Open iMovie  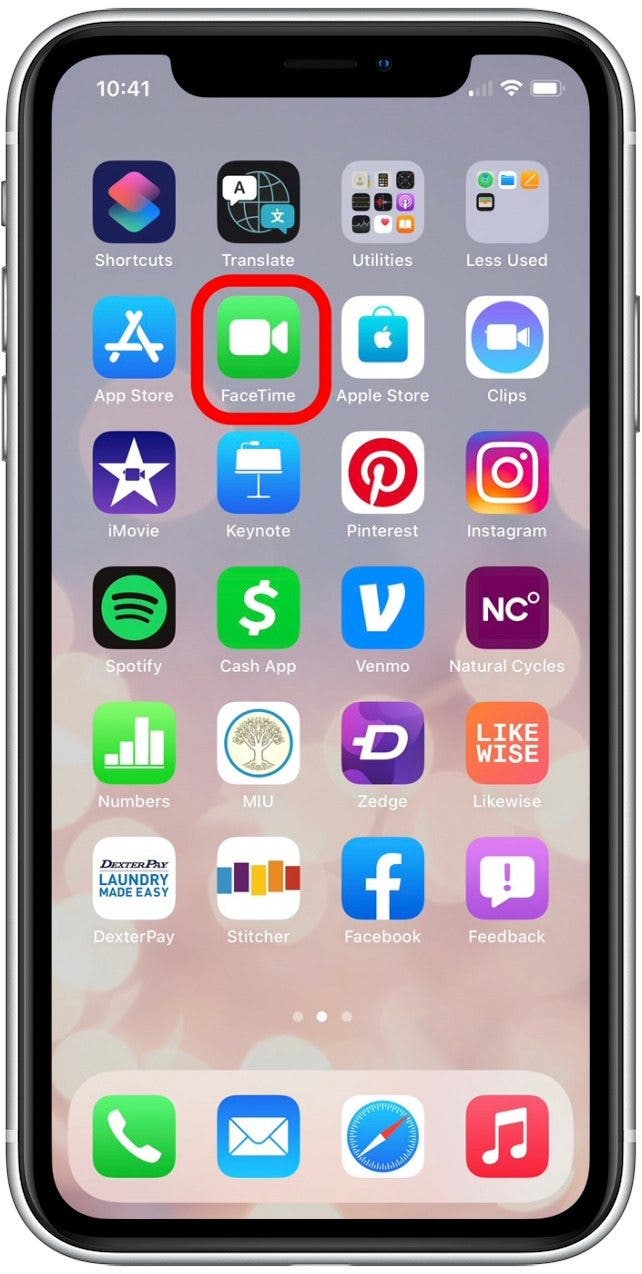(x=134, y=472)
